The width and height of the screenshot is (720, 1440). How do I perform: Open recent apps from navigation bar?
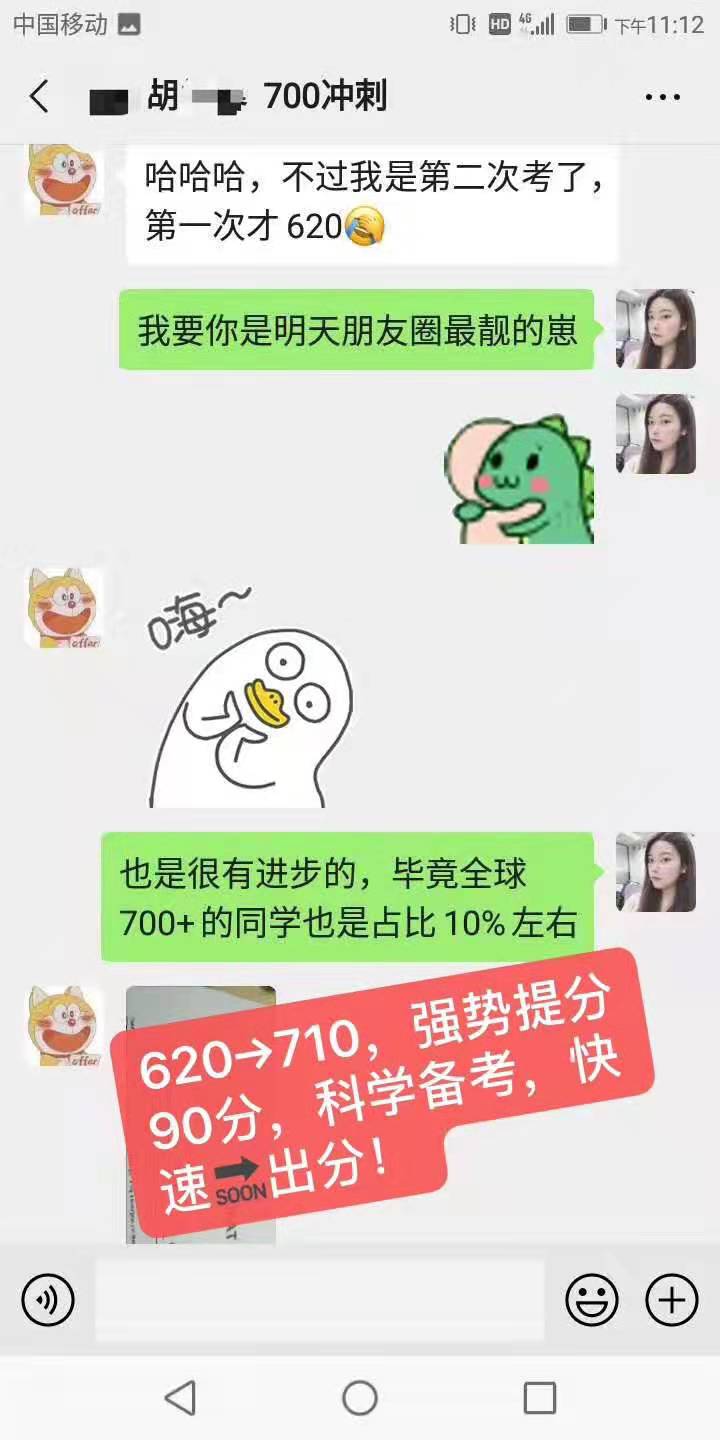540,1398
